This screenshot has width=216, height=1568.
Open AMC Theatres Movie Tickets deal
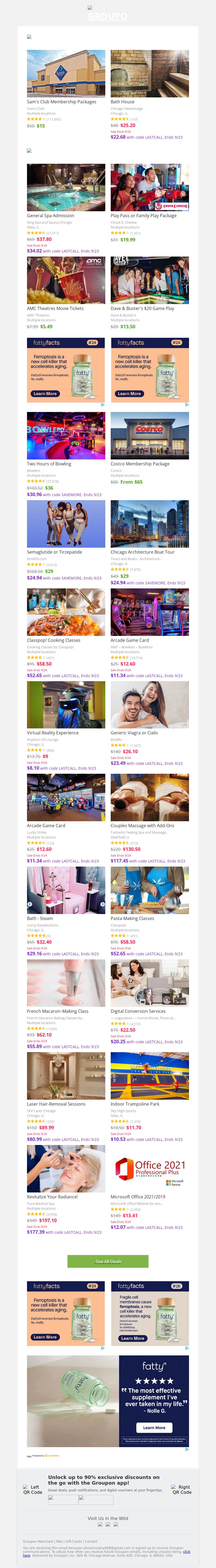point(66,280)
